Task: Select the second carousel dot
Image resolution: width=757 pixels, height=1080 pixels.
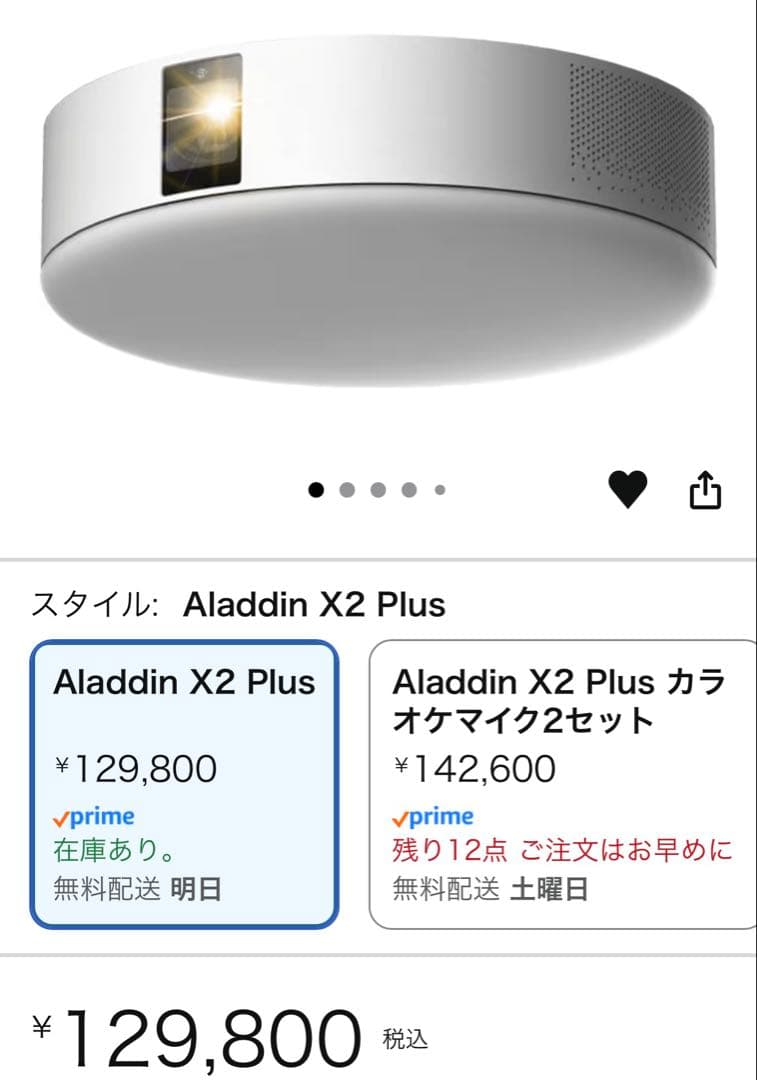Action: [x=348, y=490]
